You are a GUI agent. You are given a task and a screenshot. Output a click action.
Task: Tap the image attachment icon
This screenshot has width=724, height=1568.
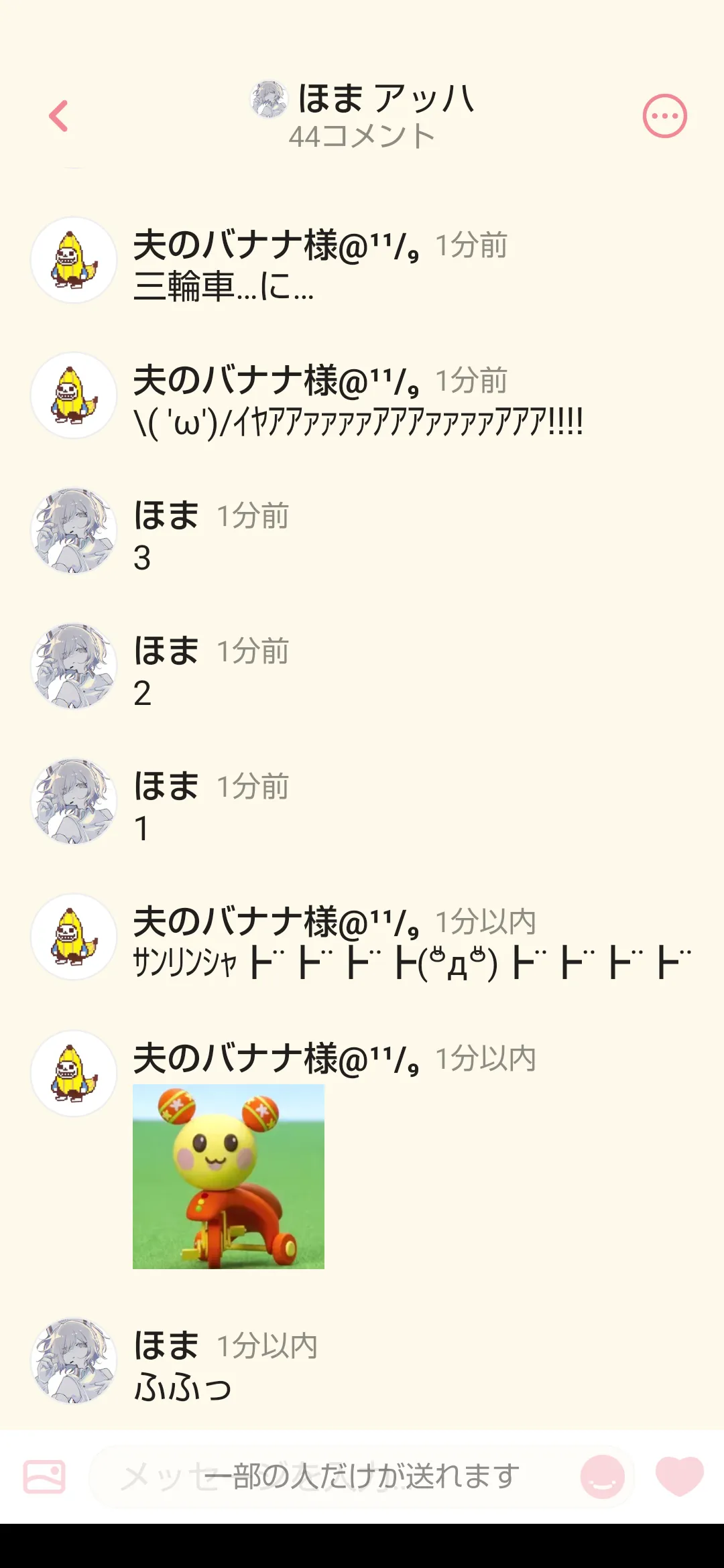click(x=44, y=1476)
